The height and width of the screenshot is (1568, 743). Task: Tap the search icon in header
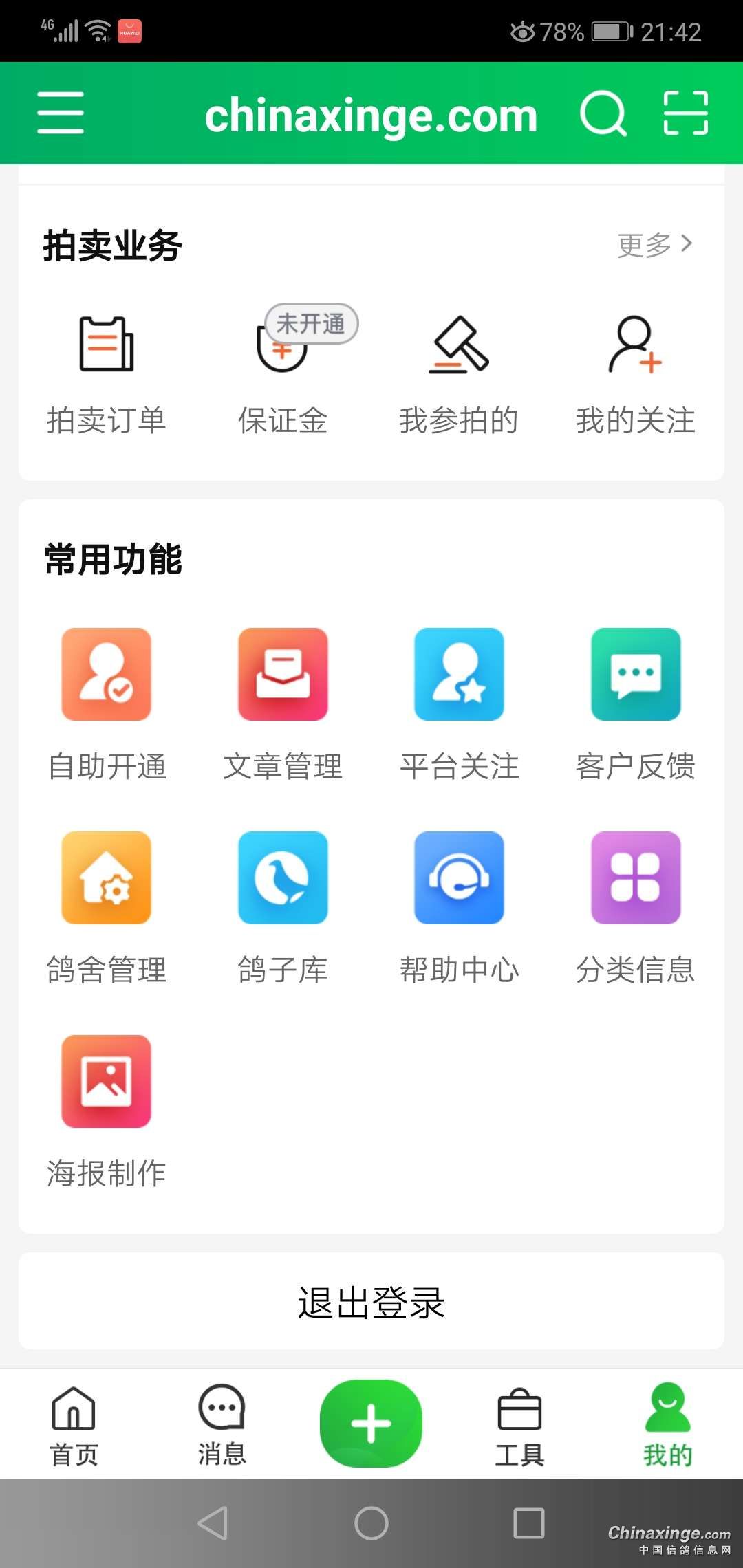603,113
